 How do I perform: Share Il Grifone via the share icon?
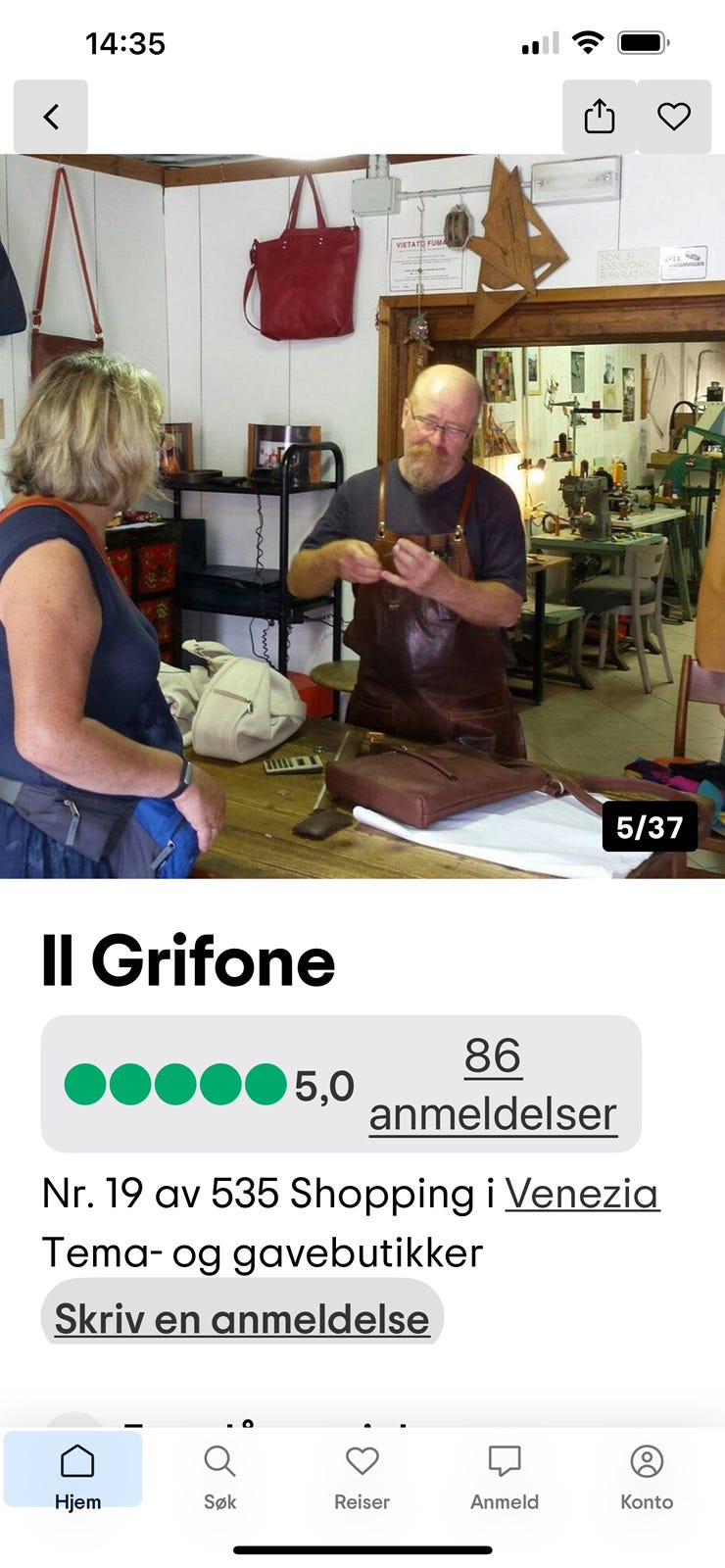[x=598, y=116]
